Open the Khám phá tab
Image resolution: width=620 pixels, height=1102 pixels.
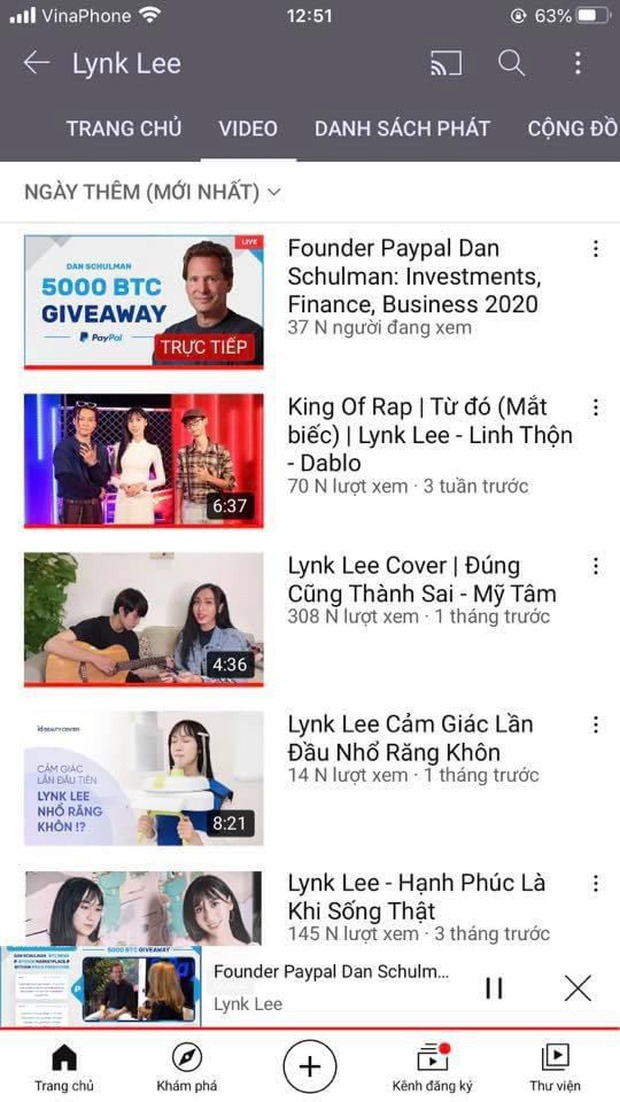tap(186, 1067)
